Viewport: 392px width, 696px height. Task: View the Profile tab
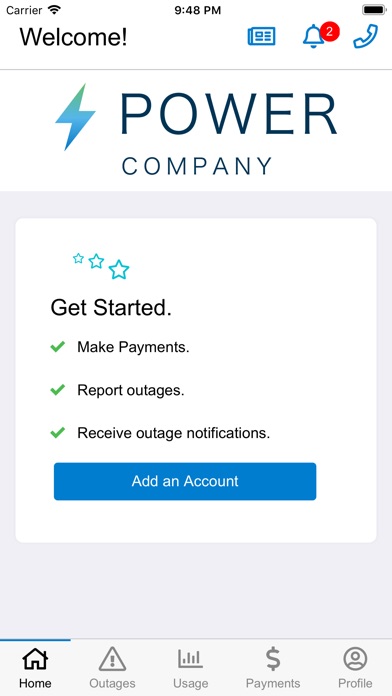click(355, 667)
